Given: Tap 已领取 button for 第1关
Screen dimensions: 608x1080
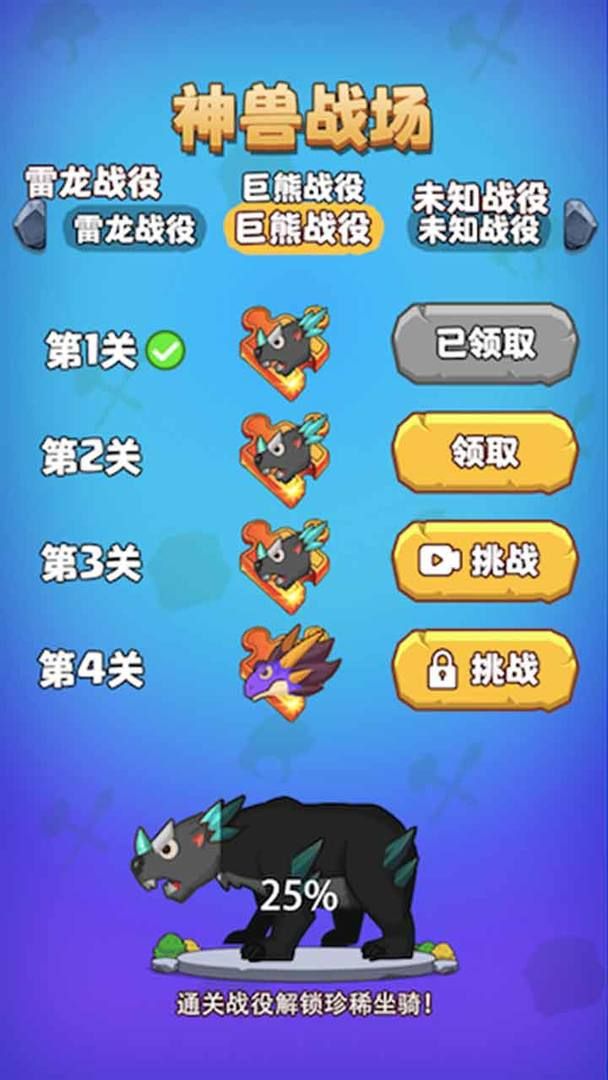Looking at the screenshot, I should pyautogui.click(x=485, y=343).
